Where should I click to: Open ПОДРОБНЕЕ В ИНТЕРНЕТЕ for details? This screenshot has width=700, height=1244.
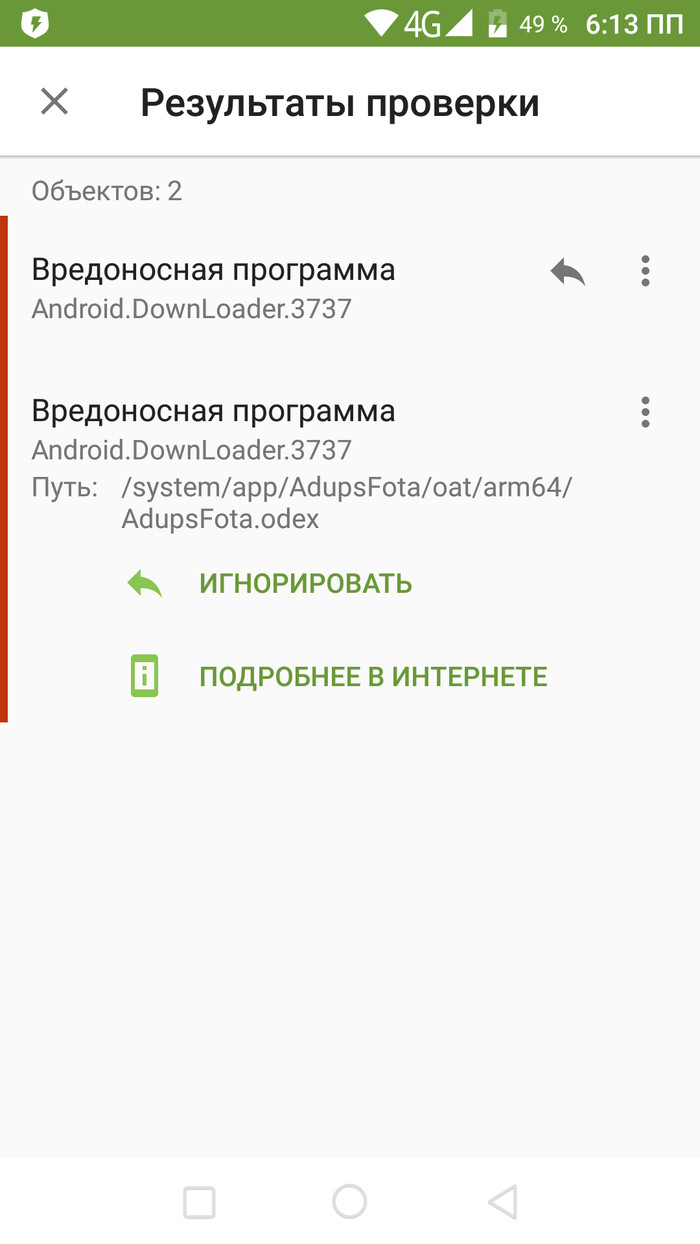pyautogui.click(x=372, y=677)
